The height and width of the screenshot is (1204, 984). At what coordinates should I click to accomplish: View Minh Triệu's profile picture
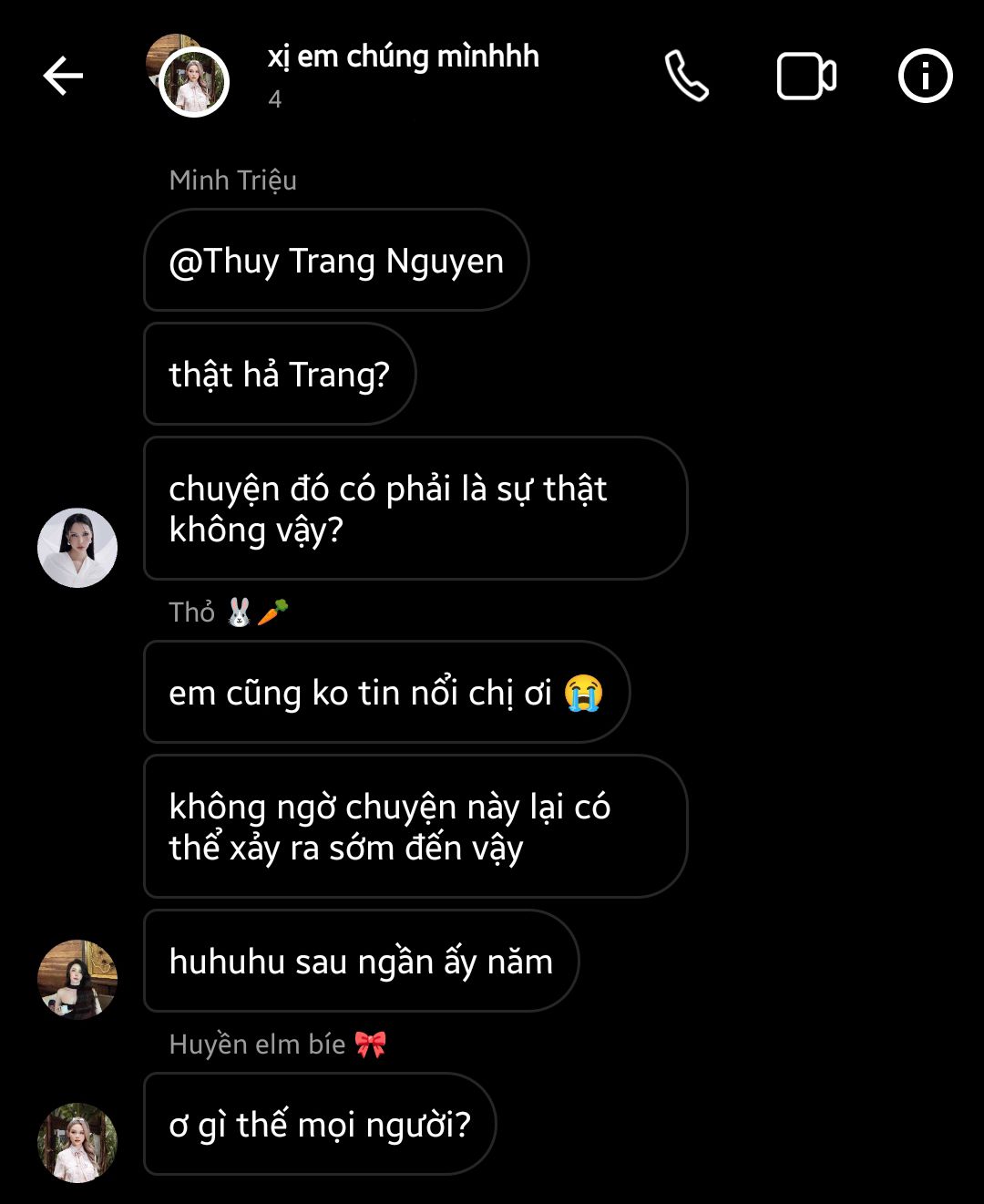(77, 548)
